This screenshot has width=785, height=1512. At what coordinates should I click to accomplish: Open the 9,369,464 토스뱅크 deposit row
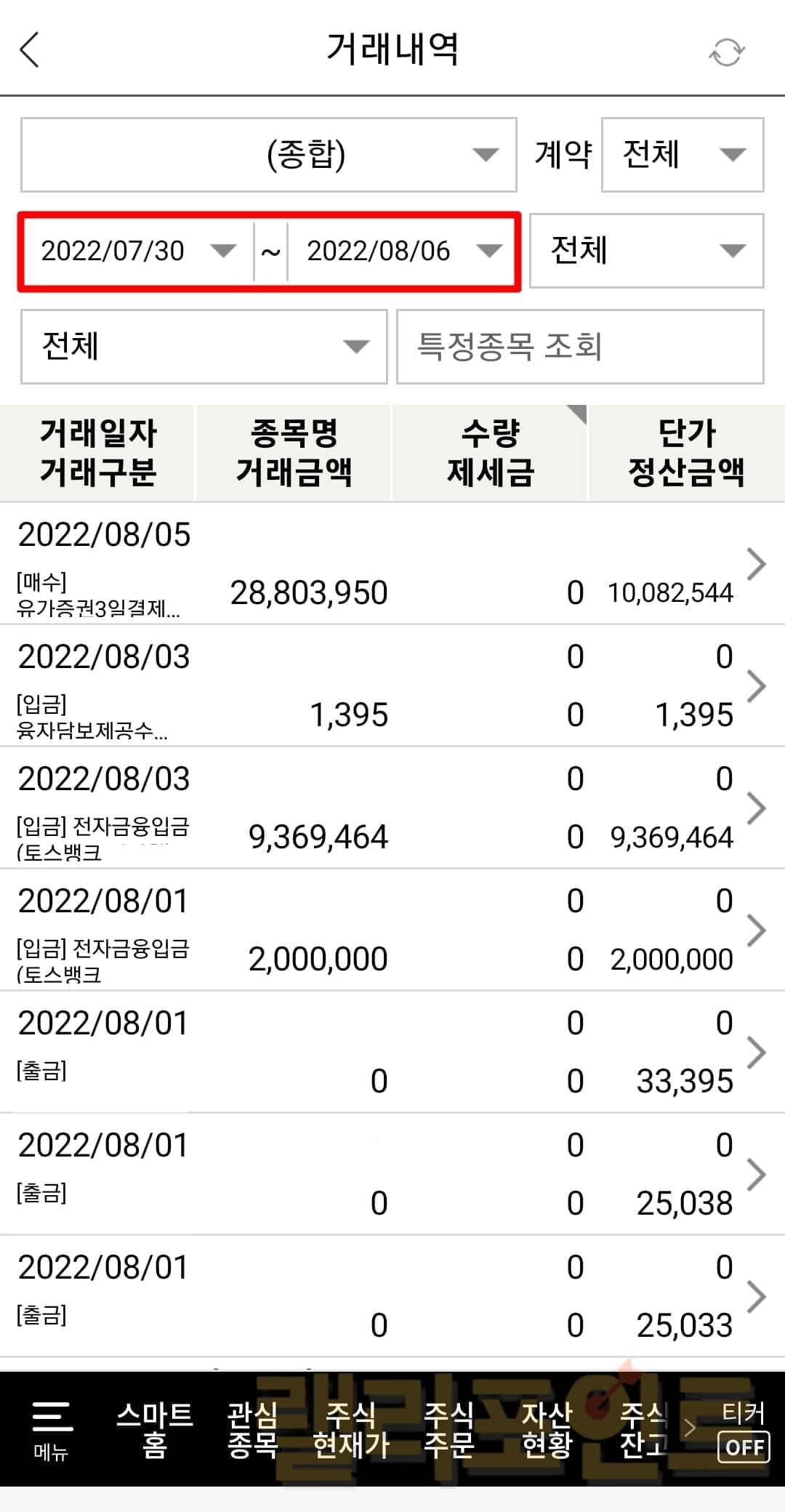pos(392,808)
